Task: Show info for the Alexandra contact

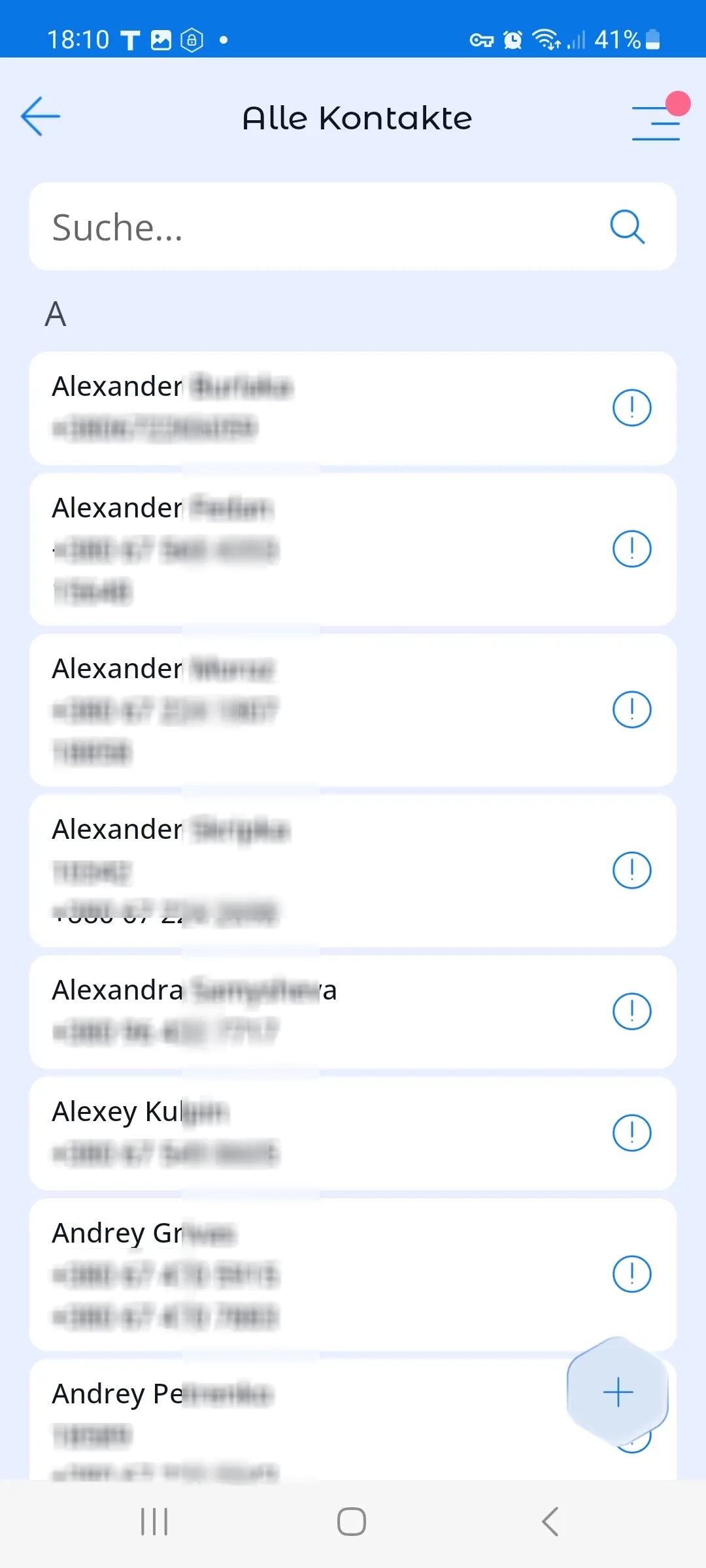Action: coord(631,1011)
